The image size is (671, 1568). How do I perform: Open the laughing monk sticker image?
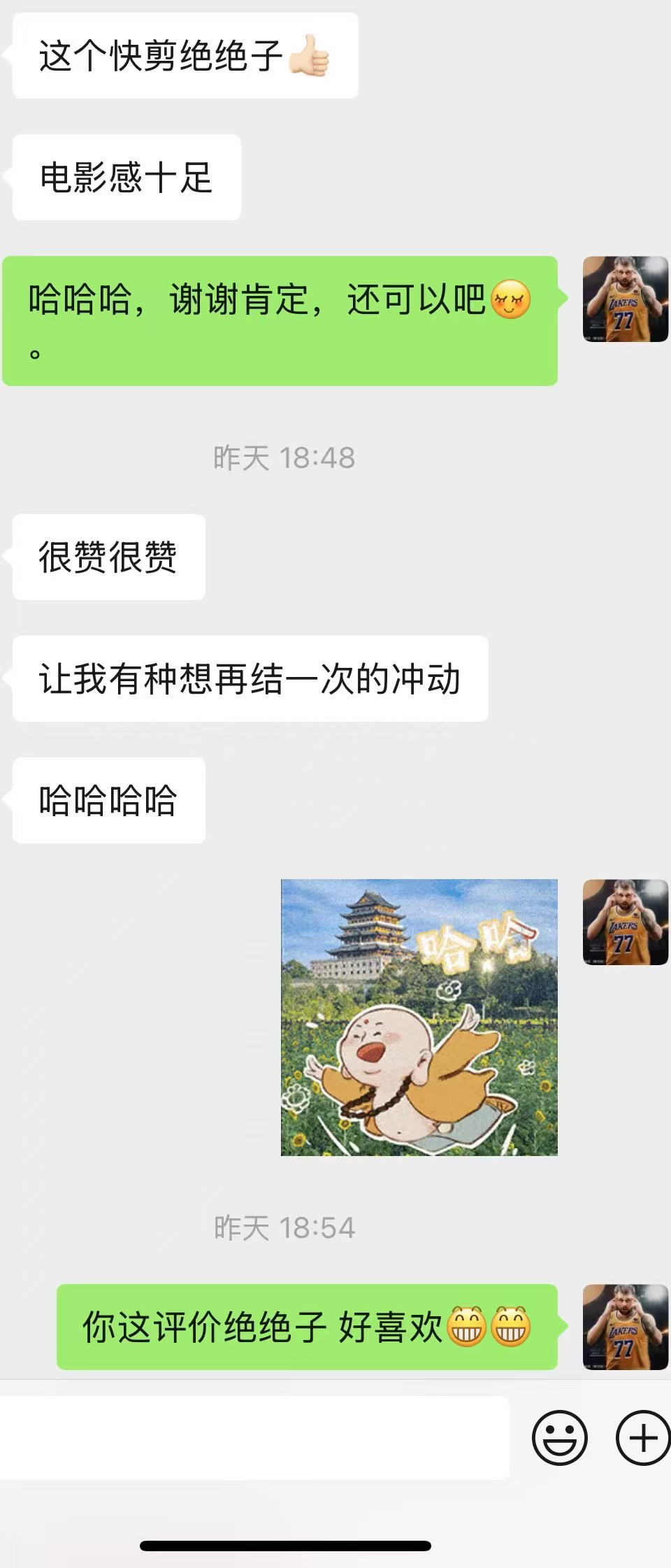(419, 1017)
